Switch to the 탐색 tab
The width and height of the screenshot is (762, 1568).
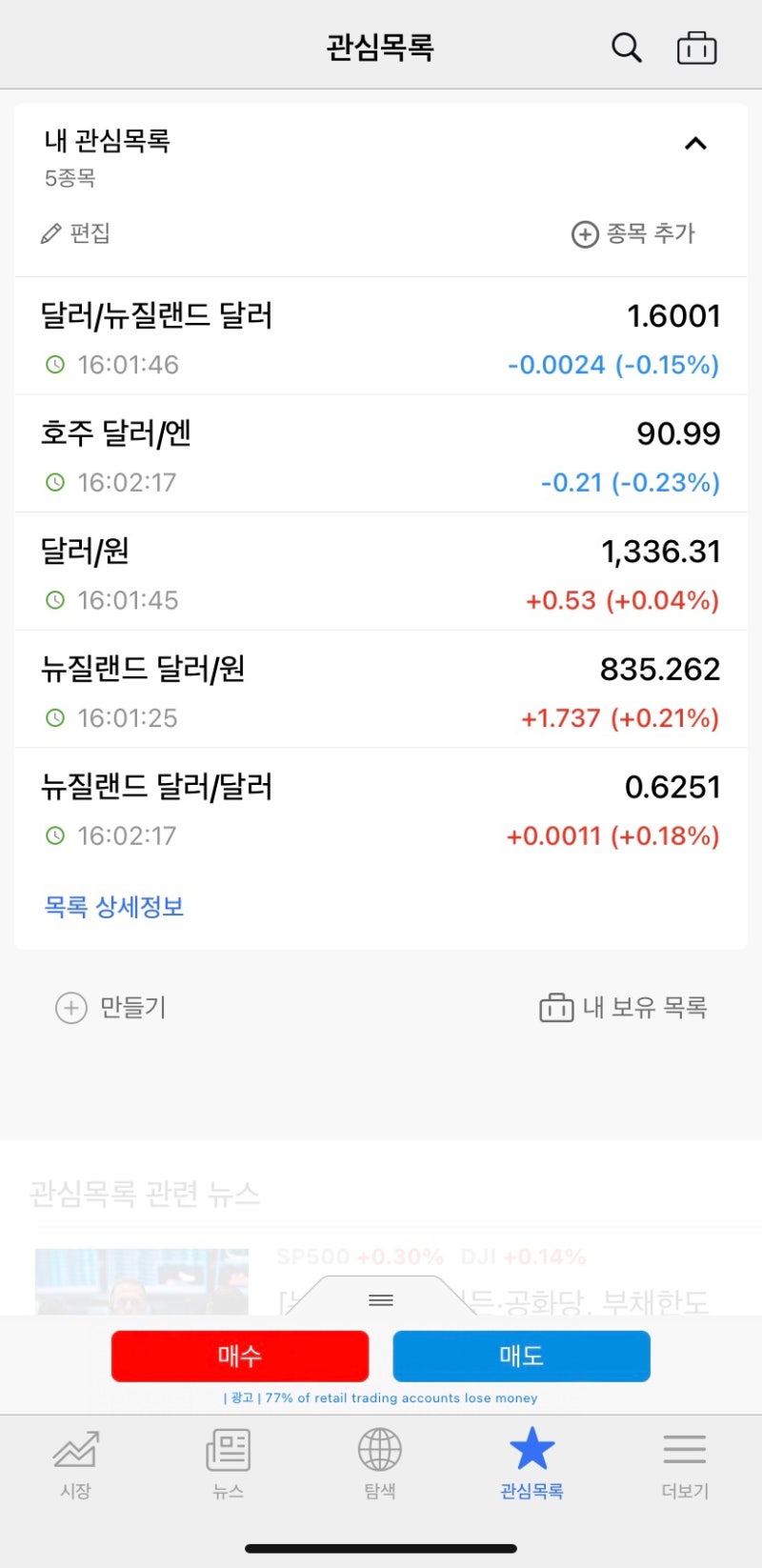(x=380, y=1464)
